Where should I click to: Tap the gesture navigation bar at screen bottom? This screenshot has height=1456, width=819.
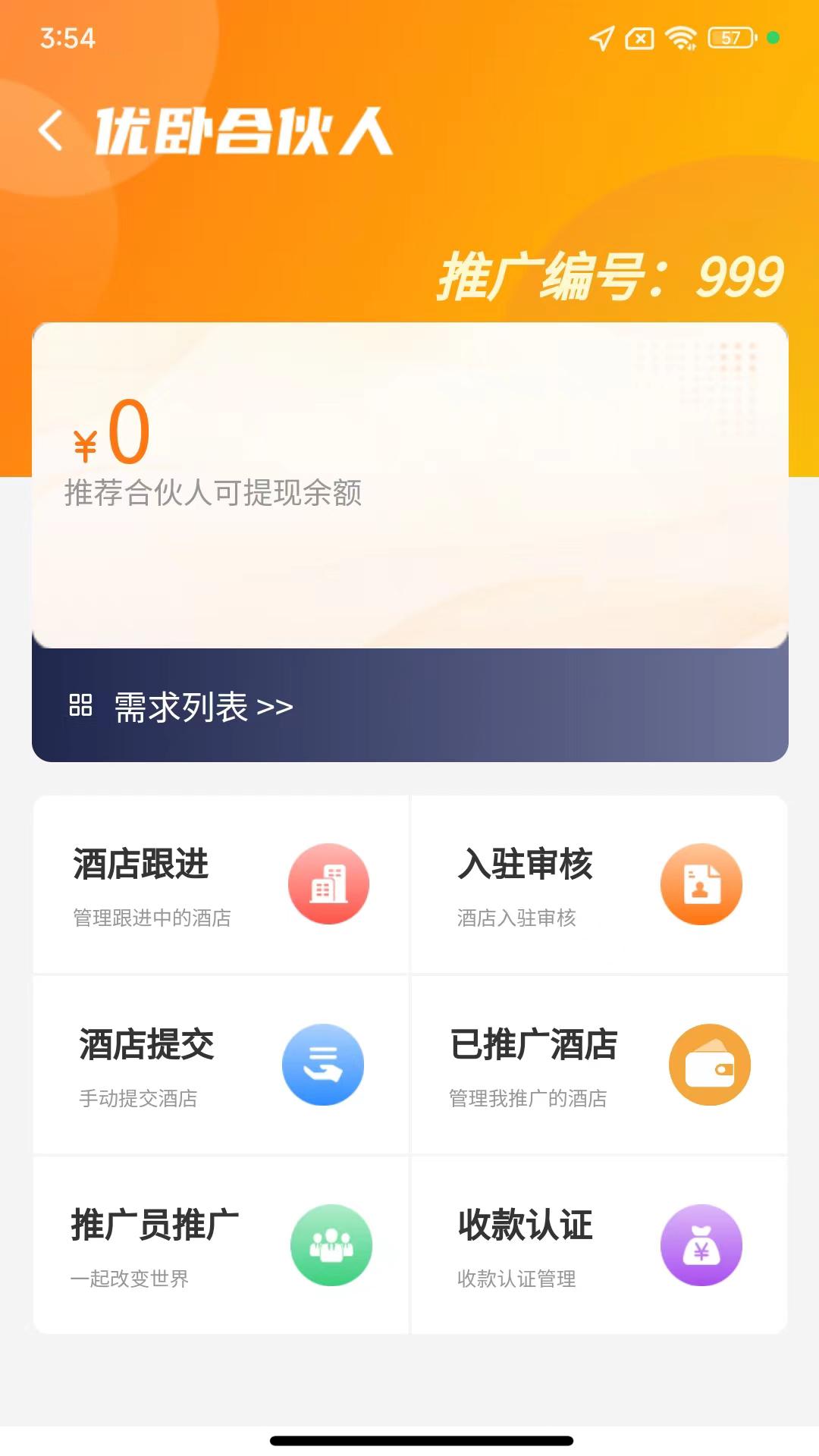409,1437
